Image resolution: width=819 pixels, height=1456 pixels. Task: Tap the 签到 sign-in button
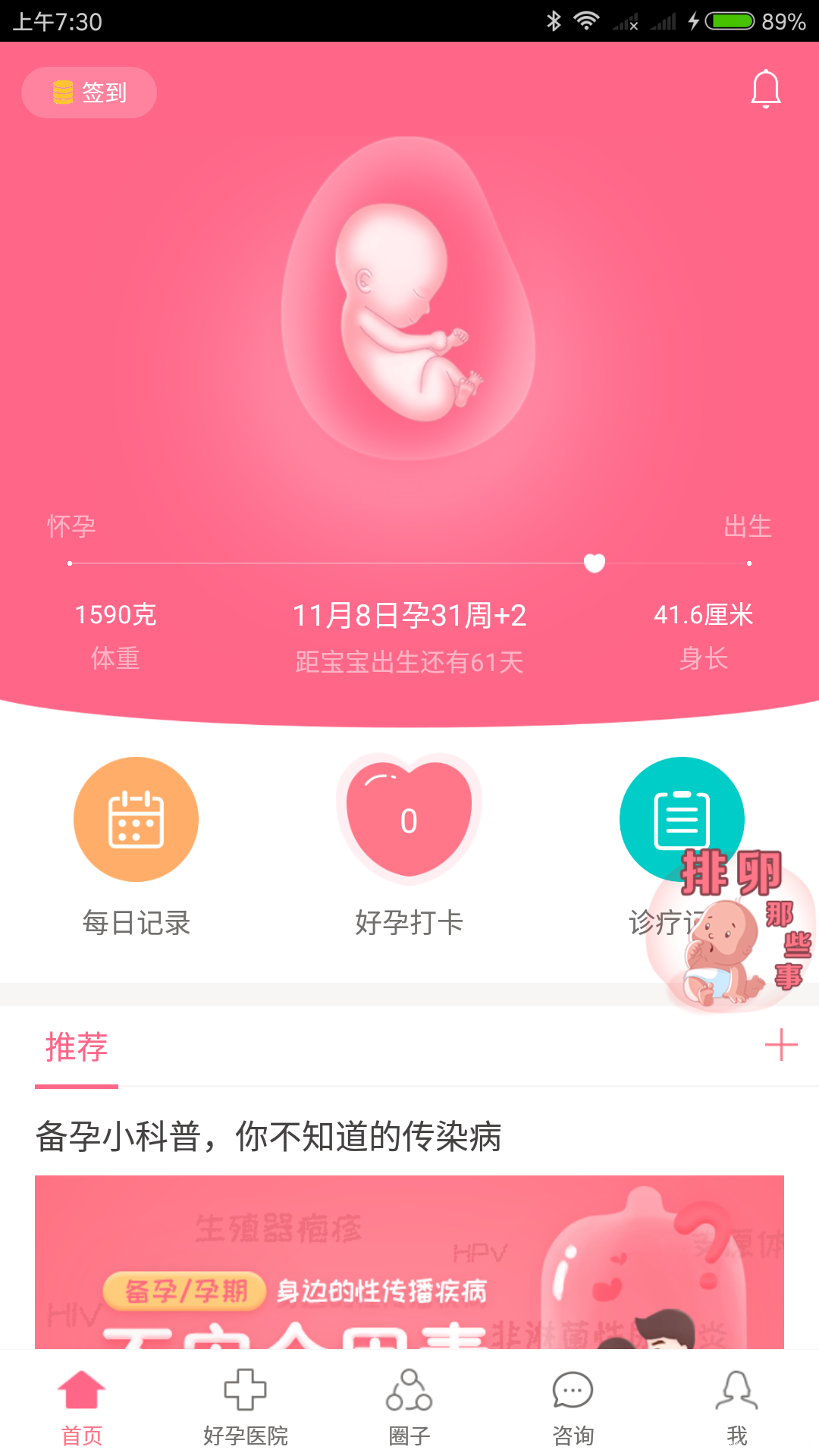(x=89, y=92)
